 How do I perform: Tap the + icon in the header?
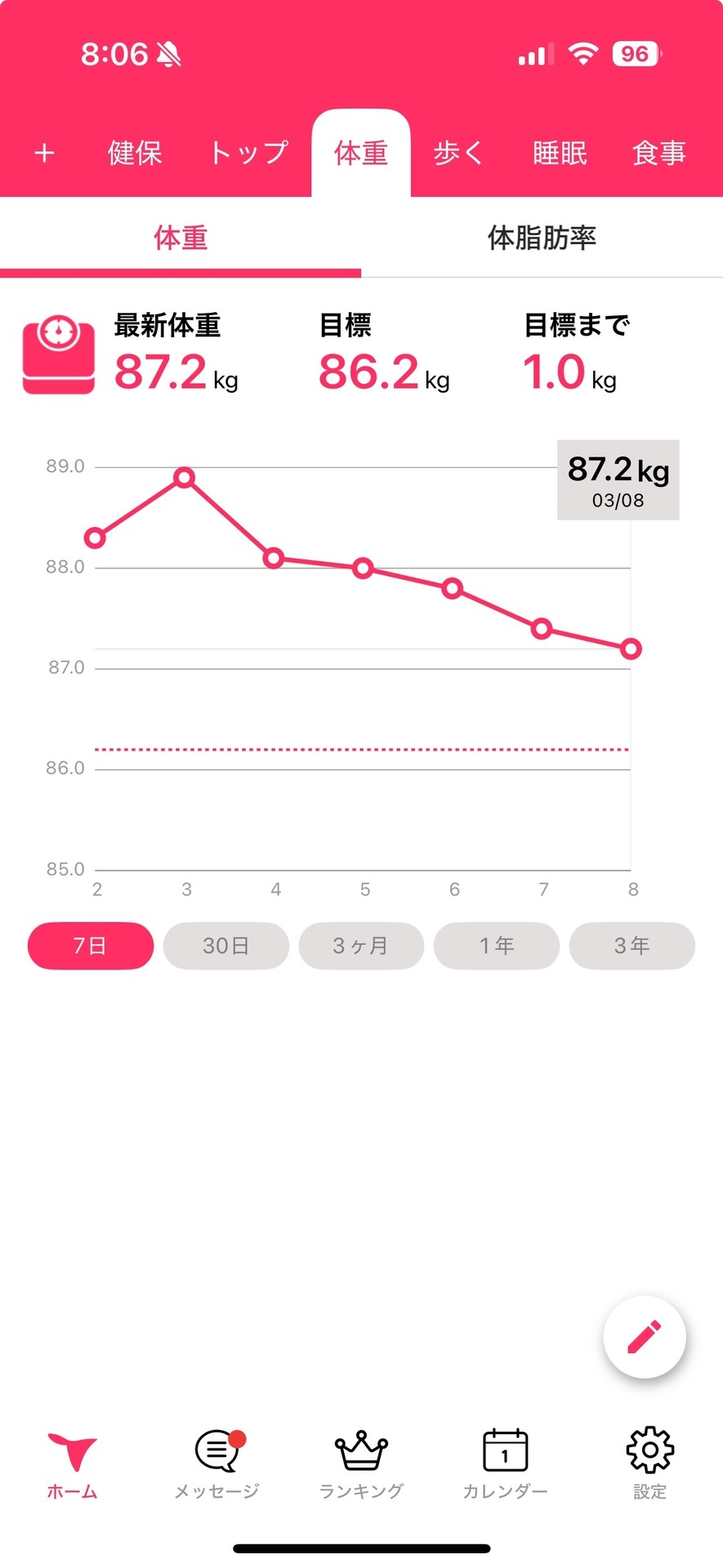point(43,153)
